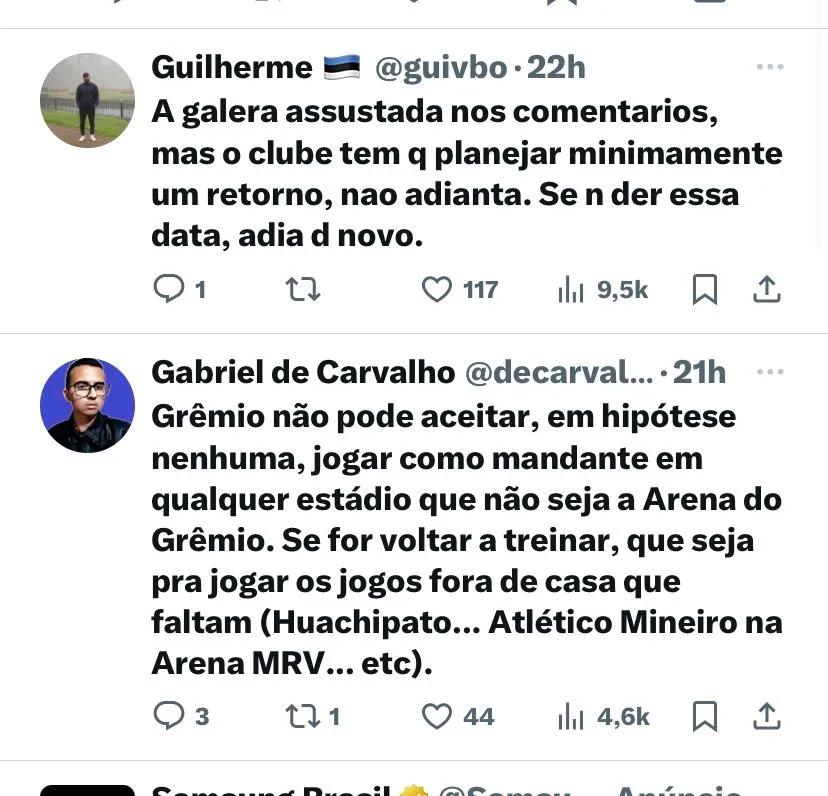Share Guilherme's post
828x796 pixels.
point(766,290)
